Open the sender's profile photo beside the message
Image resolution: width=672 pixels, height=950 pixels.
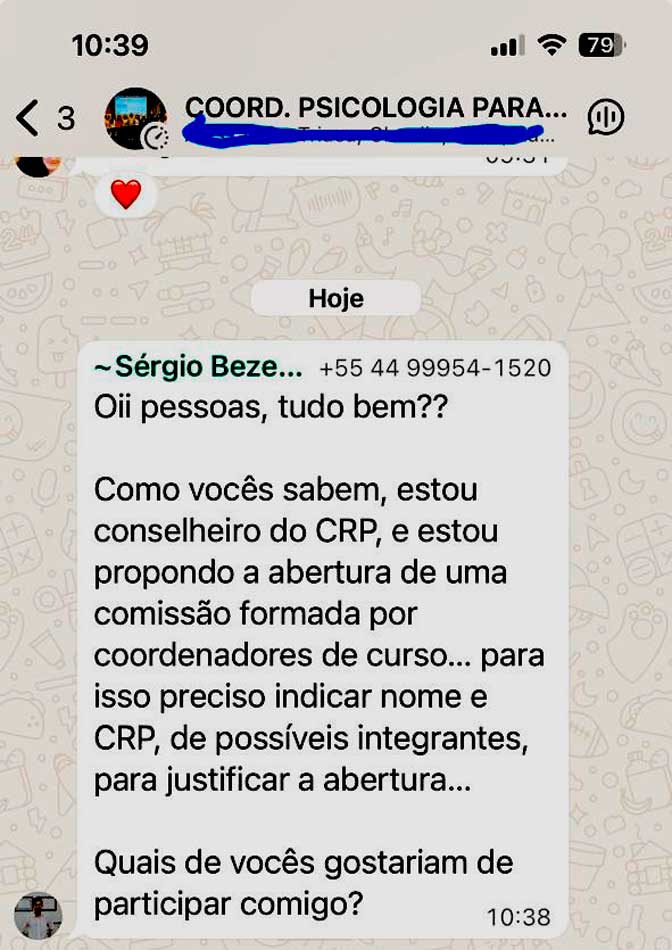[38, 914]
